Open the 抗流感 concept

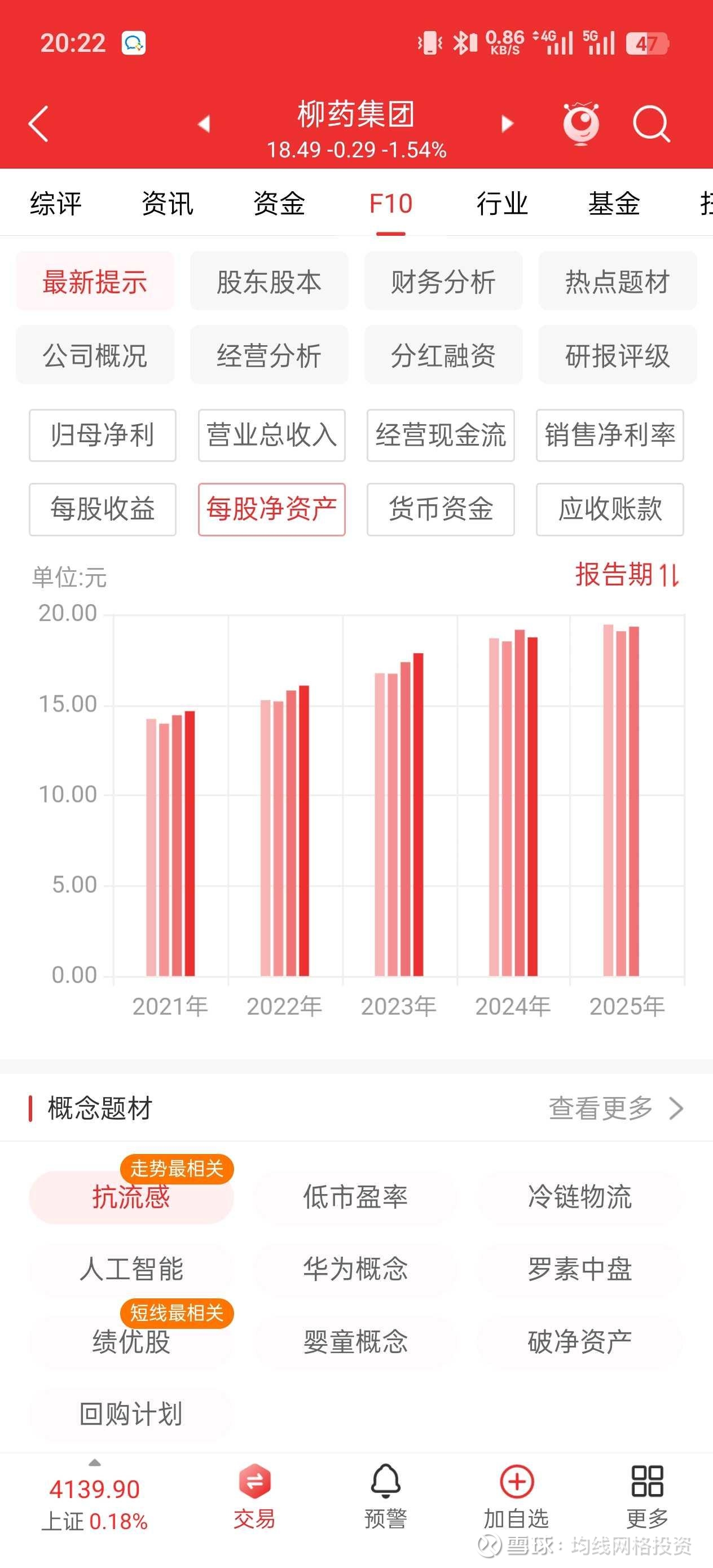(131, 1197)
